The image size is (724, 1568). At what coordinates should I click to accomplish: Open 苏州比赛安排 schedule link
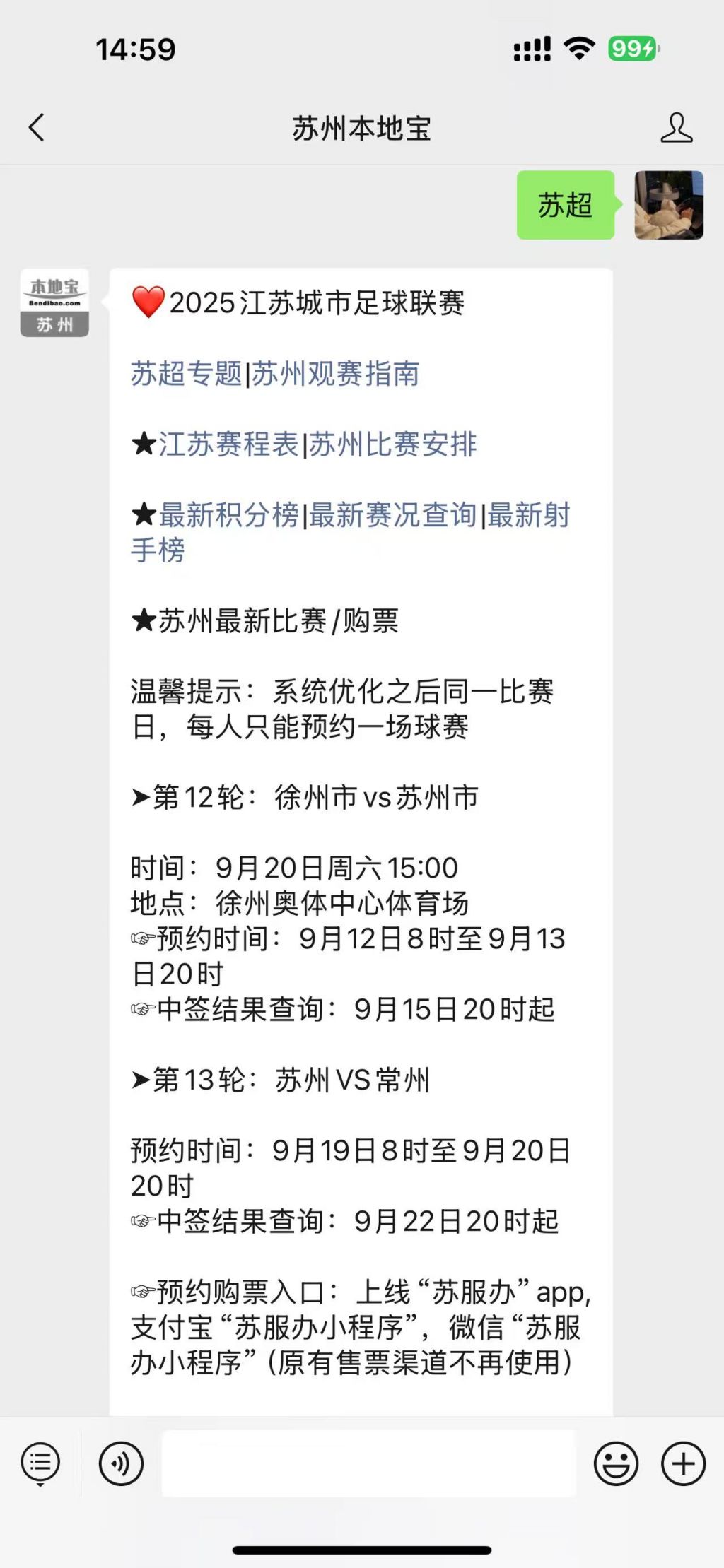(393, 446)
